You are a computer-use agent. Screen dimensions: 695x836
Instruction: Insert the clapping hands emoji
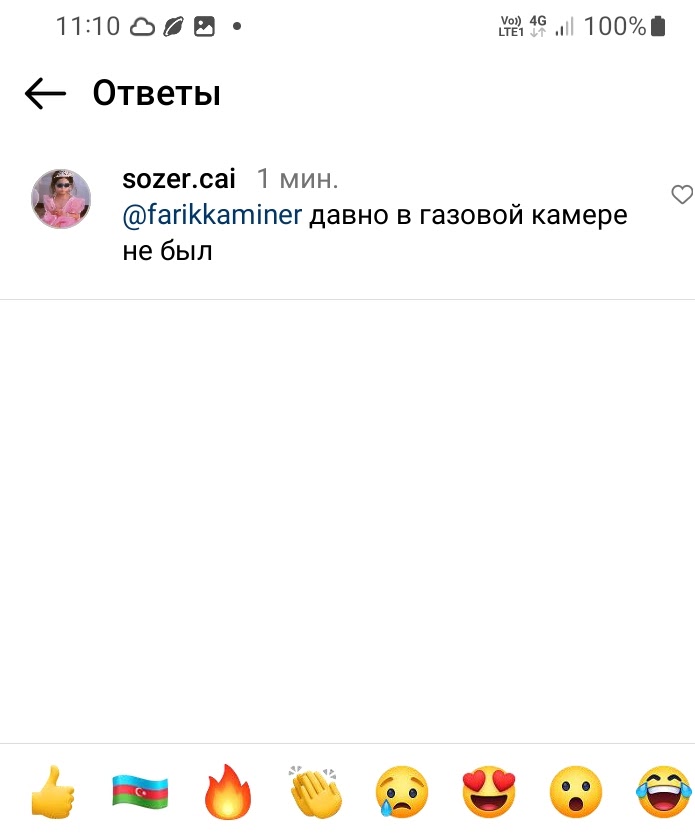point(316,793)
